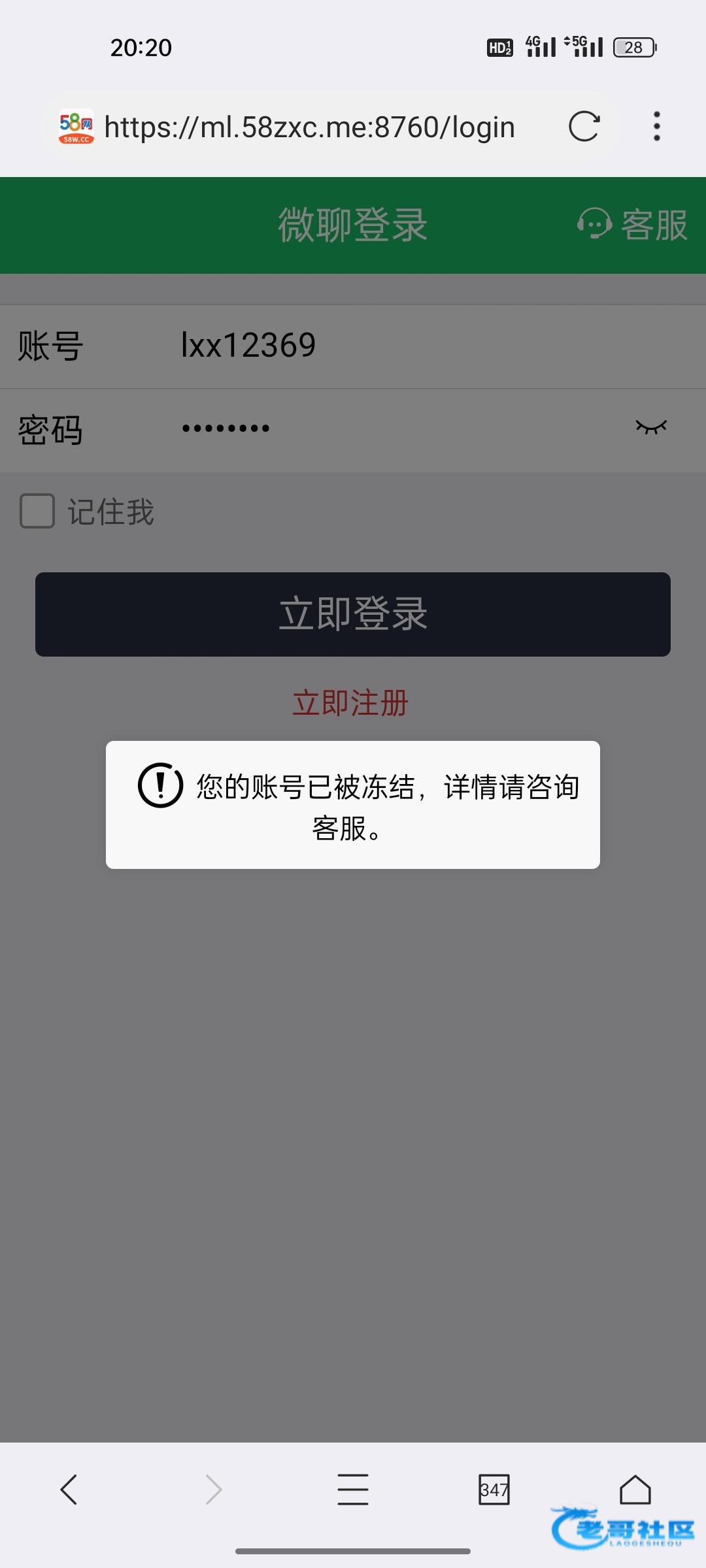Screen dimensions: 706x1568
Task: Tap the 立即登录 login button
Action: 353,614
